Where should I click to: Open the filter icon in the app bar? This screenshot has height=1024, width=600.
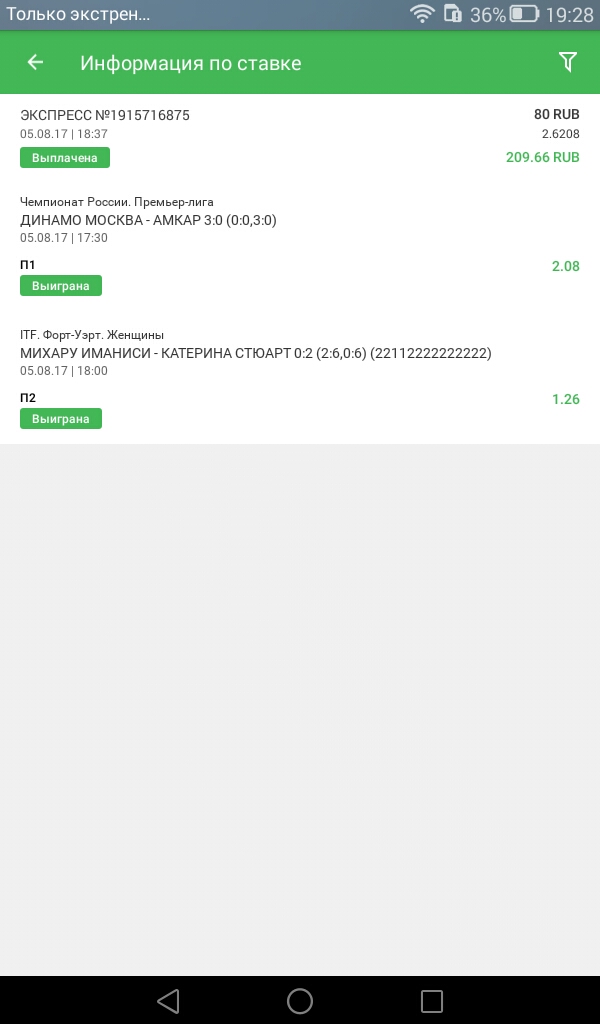pyautogui.click(x=567, y=63)
